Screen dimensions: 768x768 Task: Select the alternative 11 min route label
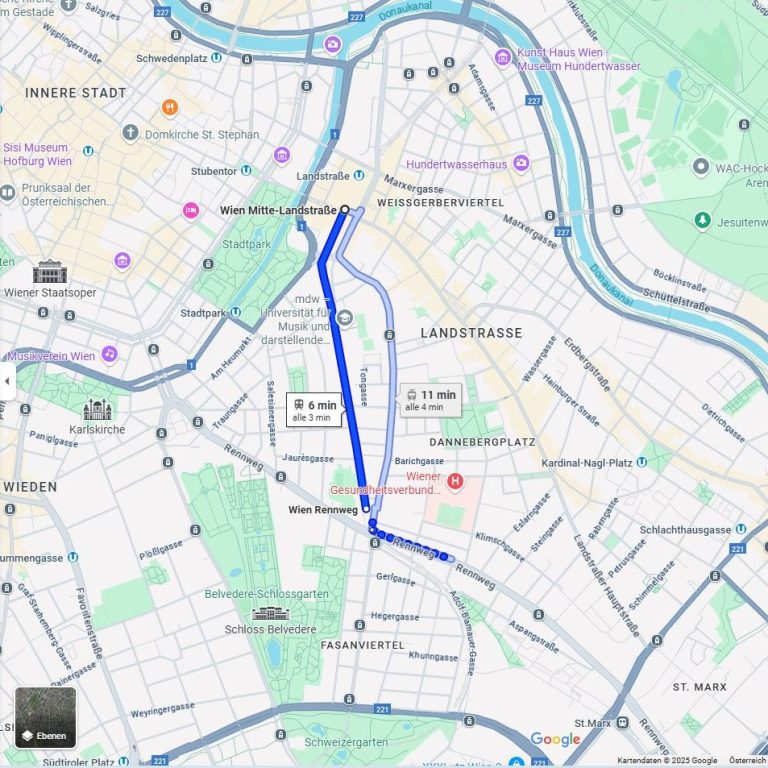[430, 400]
